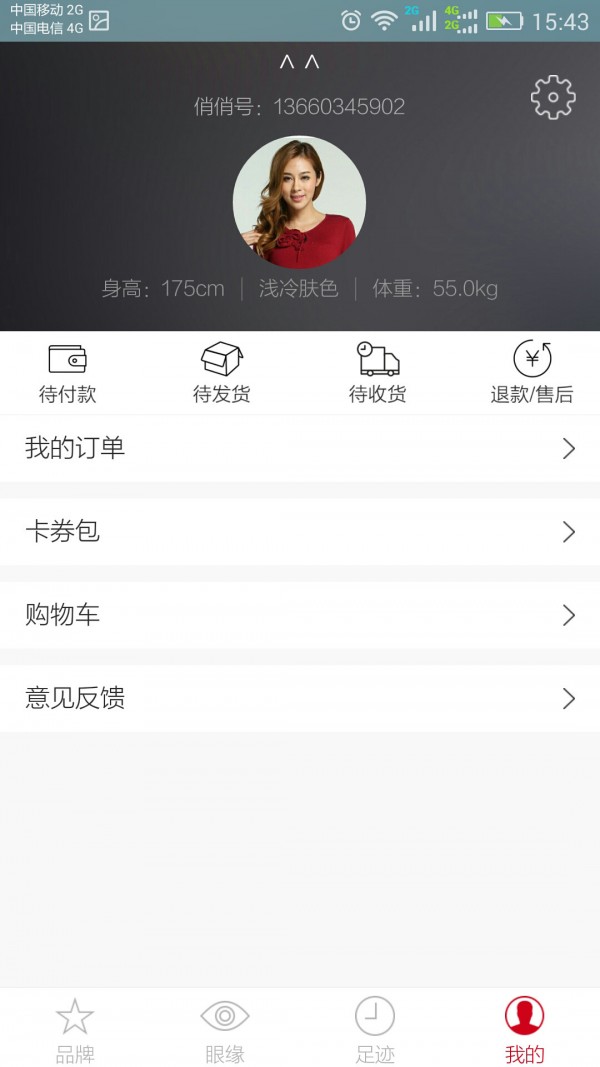Tap the profile avatar photo

(x=299, y=202)
